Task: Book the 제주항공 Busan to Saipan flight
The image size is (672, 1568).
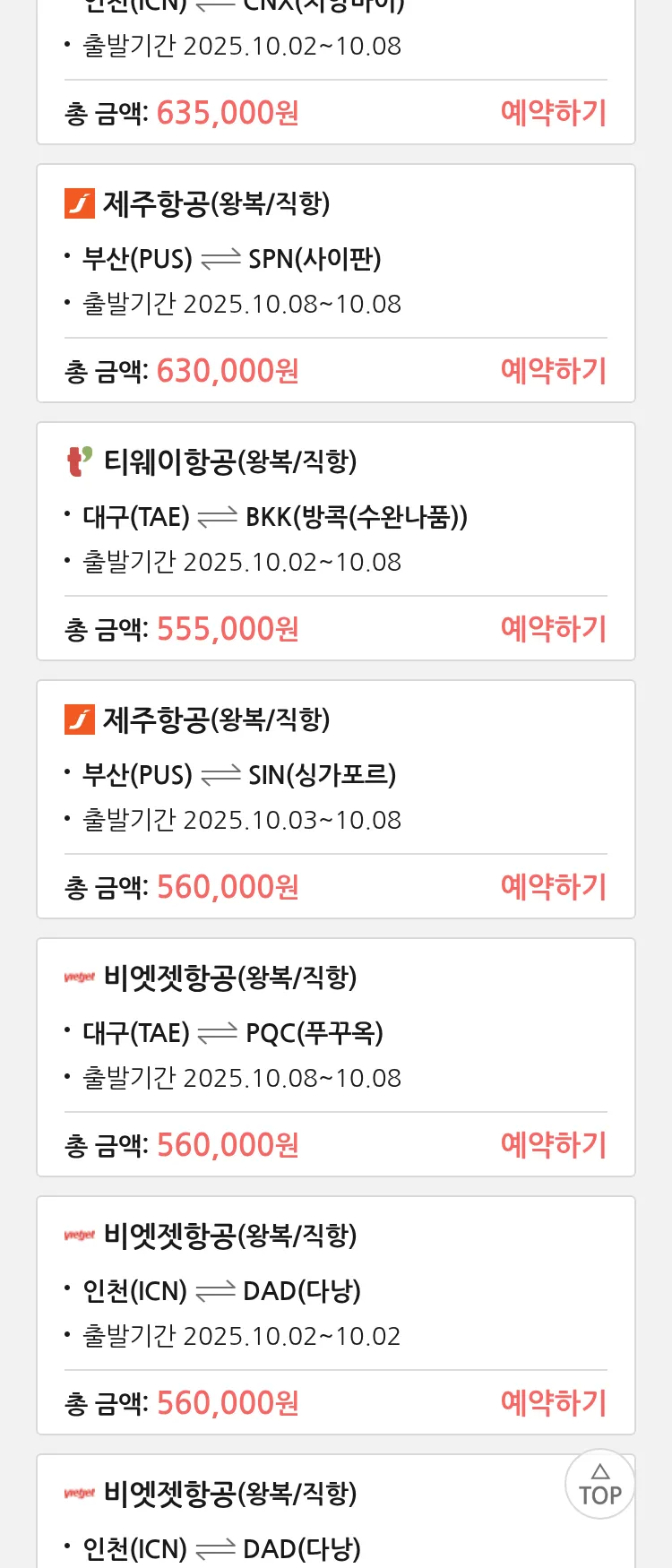Action: click(553, 371)
